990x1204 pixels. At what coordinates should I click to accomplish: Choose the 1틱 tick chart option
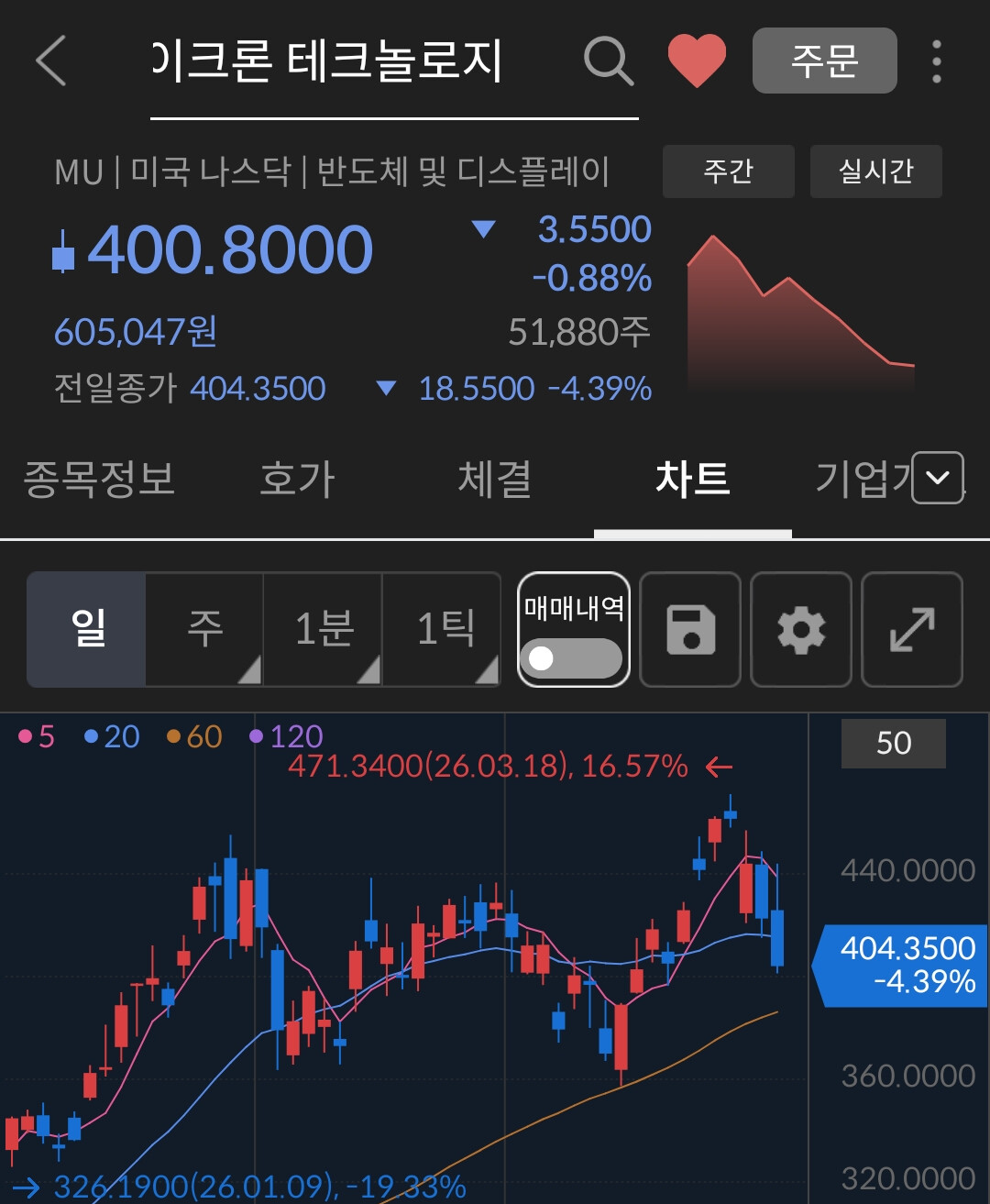click(x=442, y=629)
